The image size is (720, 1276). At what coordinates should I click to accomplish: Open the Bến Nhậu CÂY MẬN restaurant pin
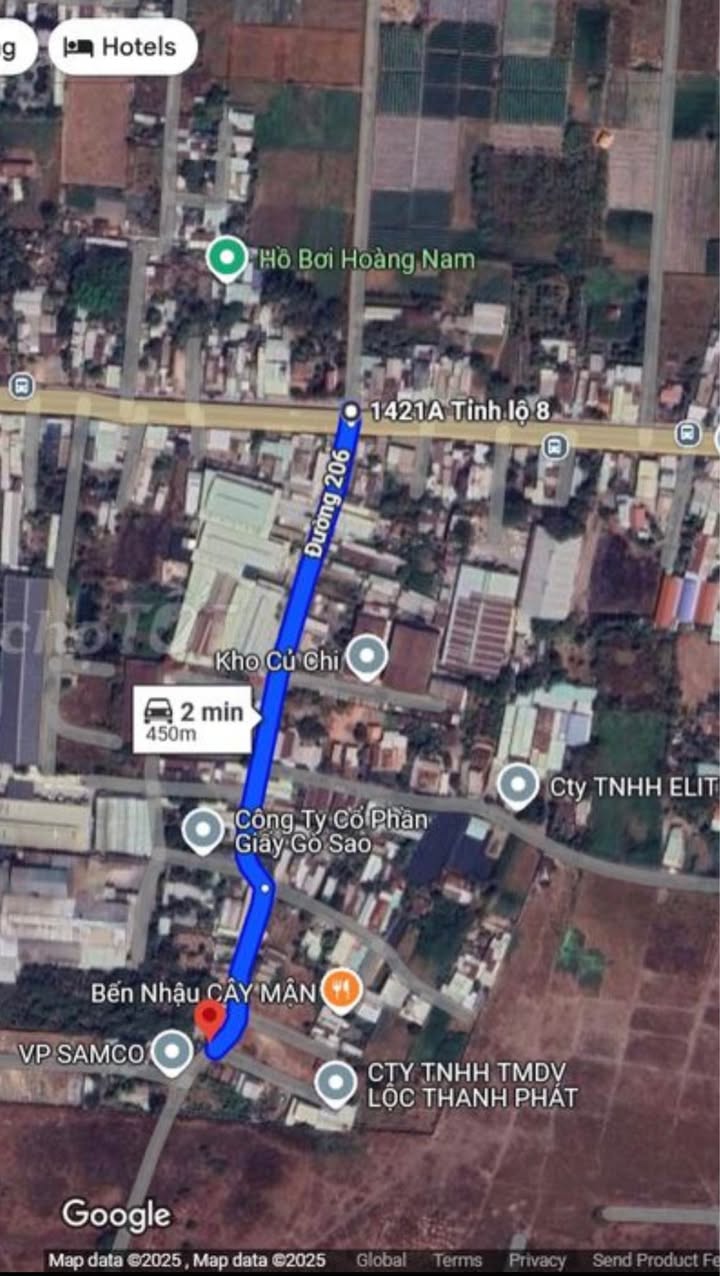tap(341, 991)
